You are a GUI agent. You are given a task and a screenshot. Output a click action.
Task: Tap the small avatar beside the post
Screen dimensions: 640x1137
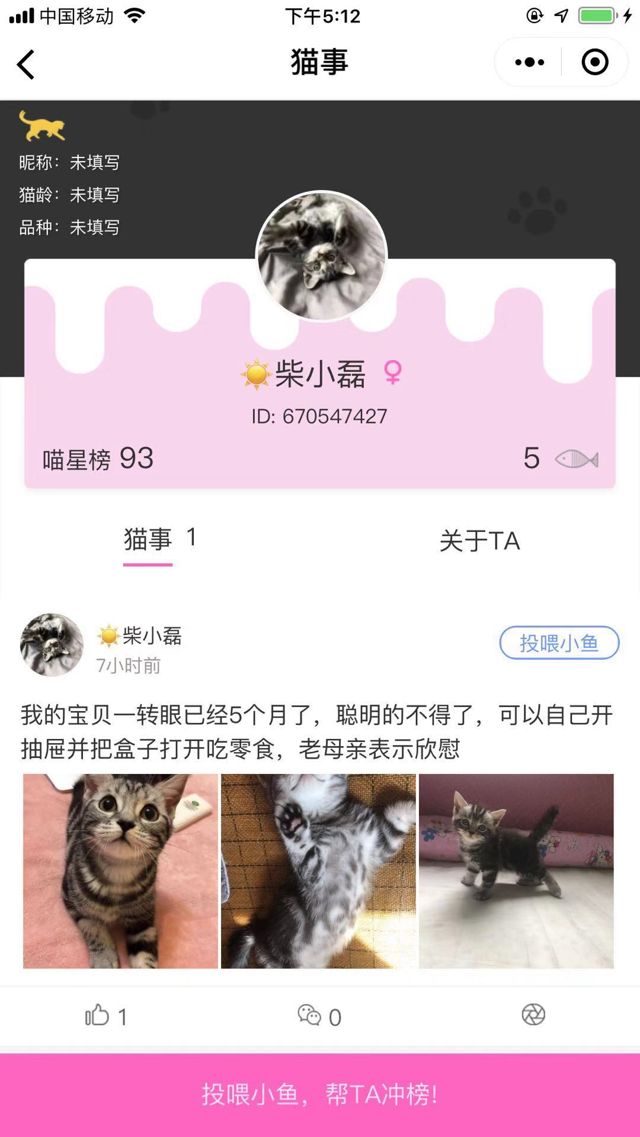tap(52, 645)
